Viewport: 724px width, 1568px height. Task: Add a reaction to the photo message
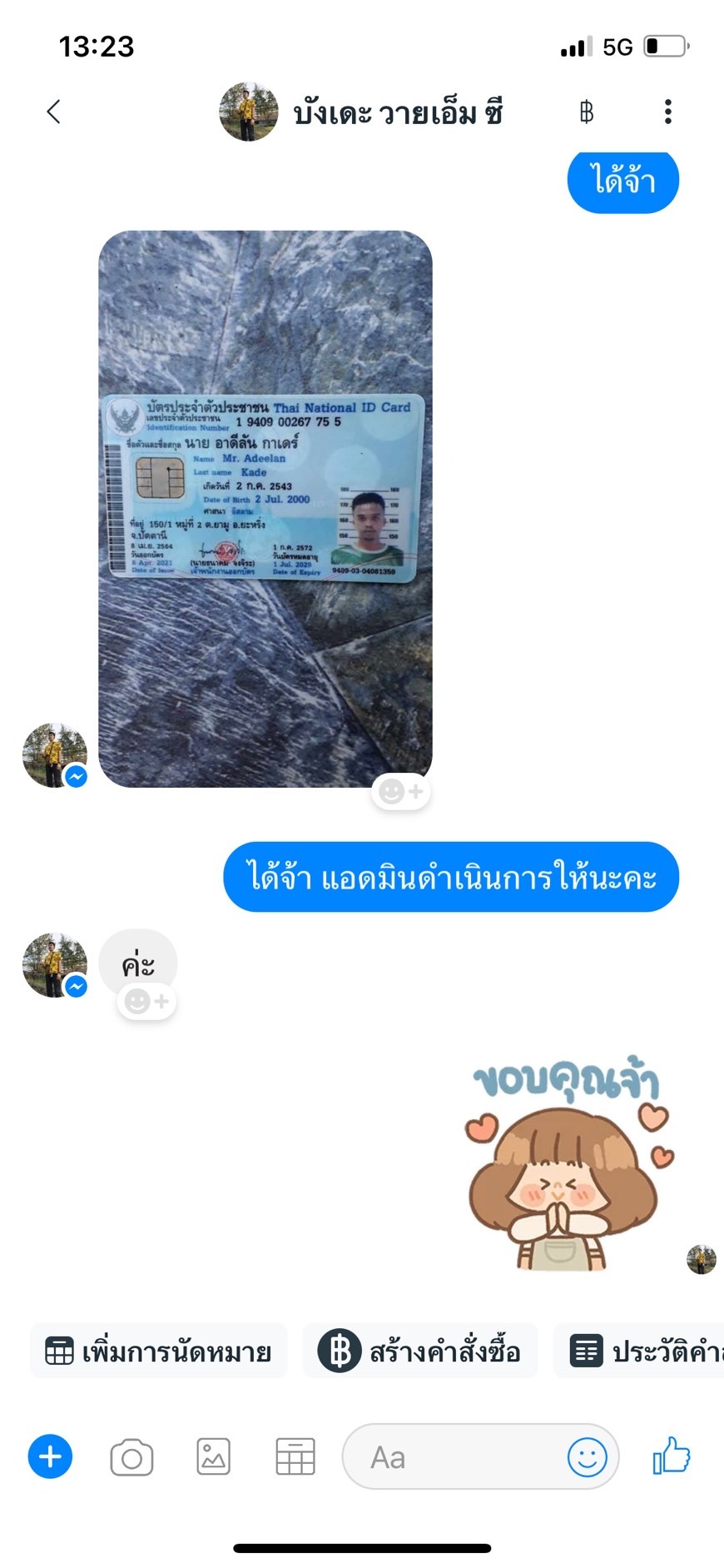pos(401,791)
